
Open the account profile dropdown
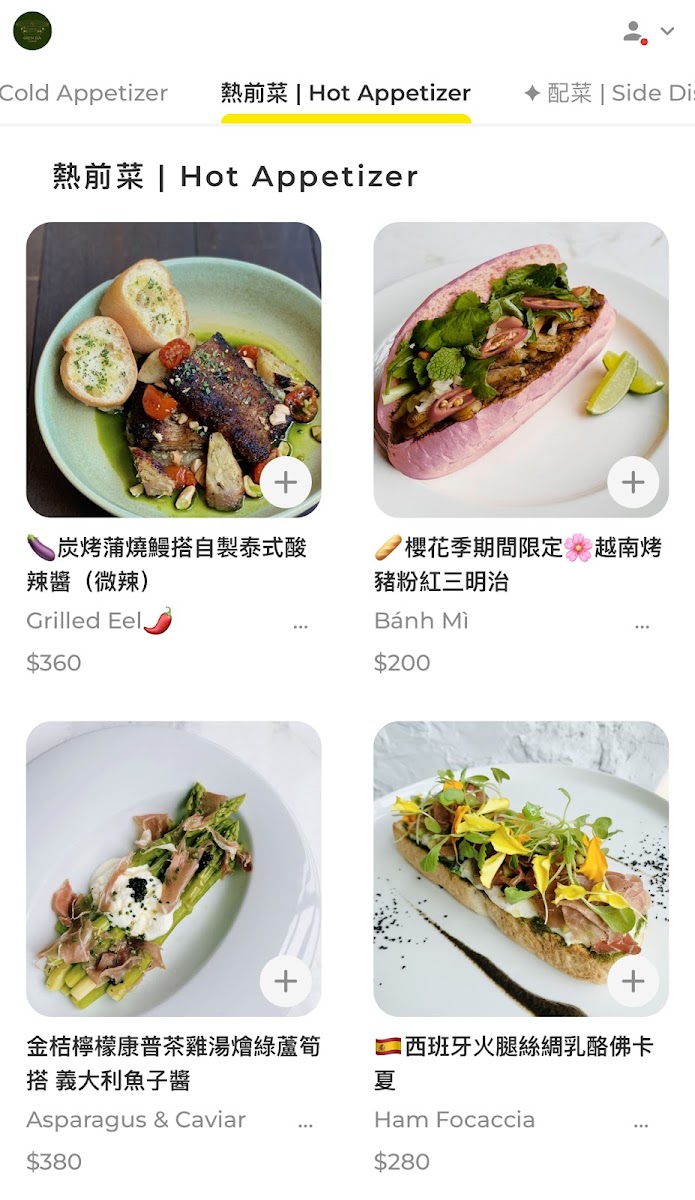tap(649, 32)
